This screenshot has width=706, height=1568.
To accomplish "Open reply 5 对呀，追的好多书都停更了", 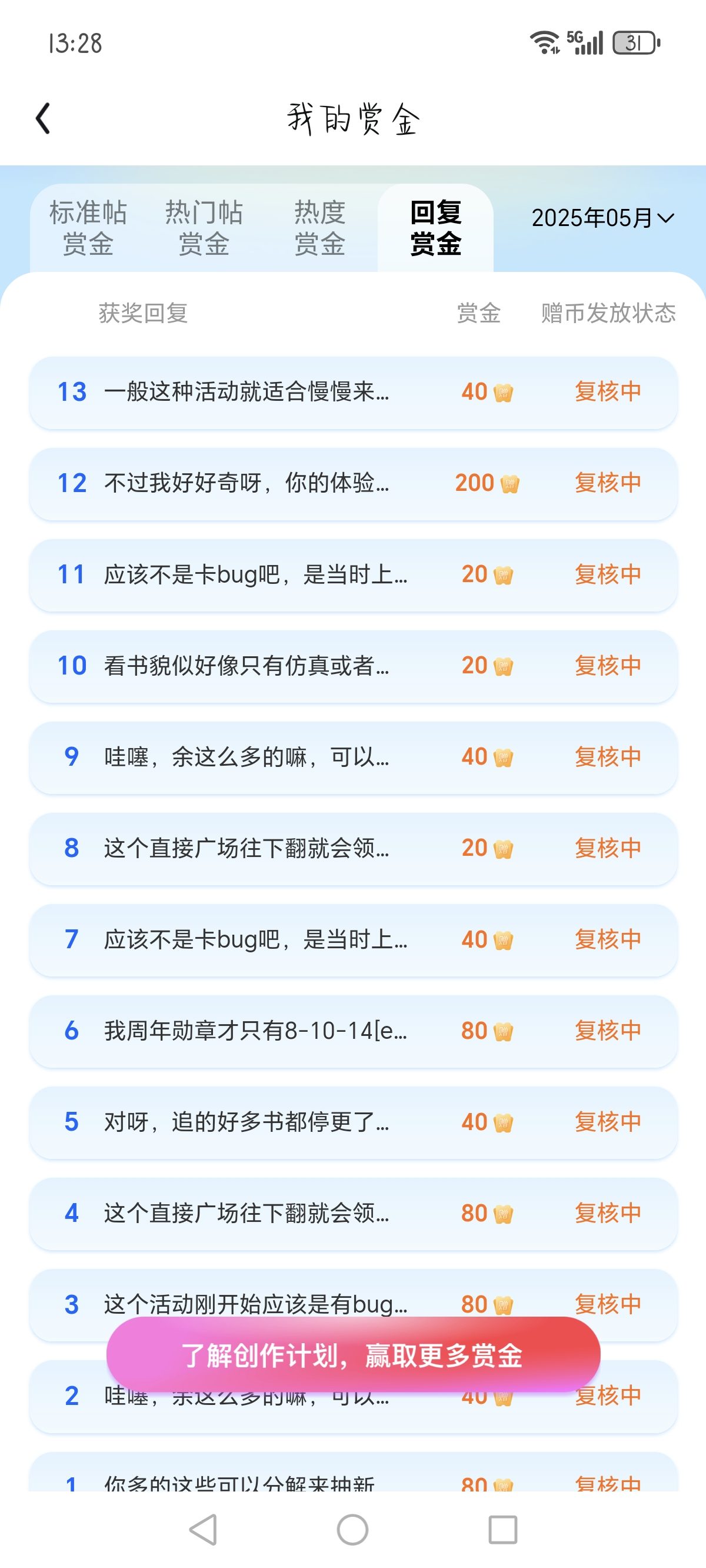I will pos(353,1122).
